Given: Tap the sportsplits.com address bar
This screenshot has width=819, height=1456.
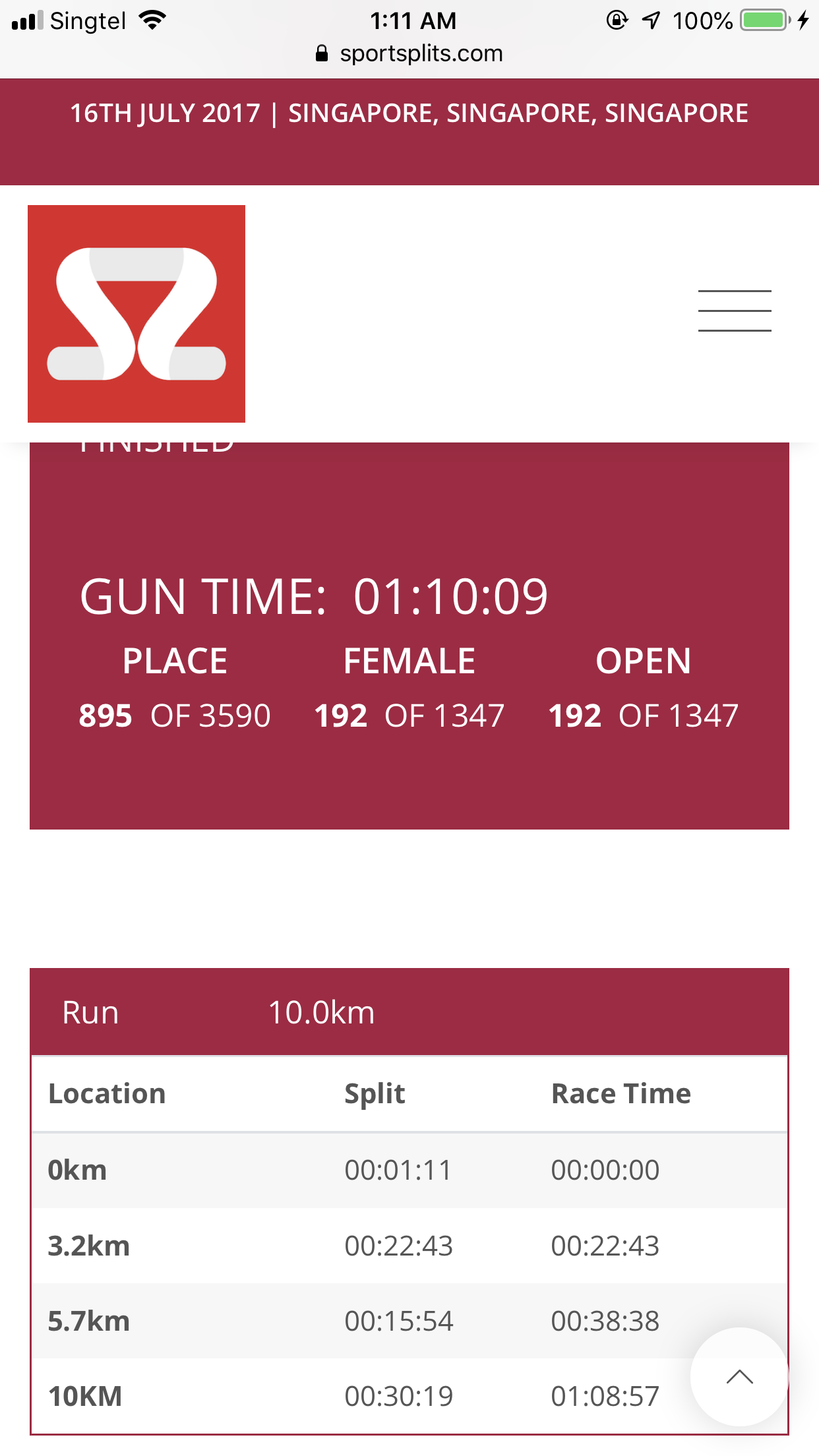Looking at the screenshot, I should point(409,53).
